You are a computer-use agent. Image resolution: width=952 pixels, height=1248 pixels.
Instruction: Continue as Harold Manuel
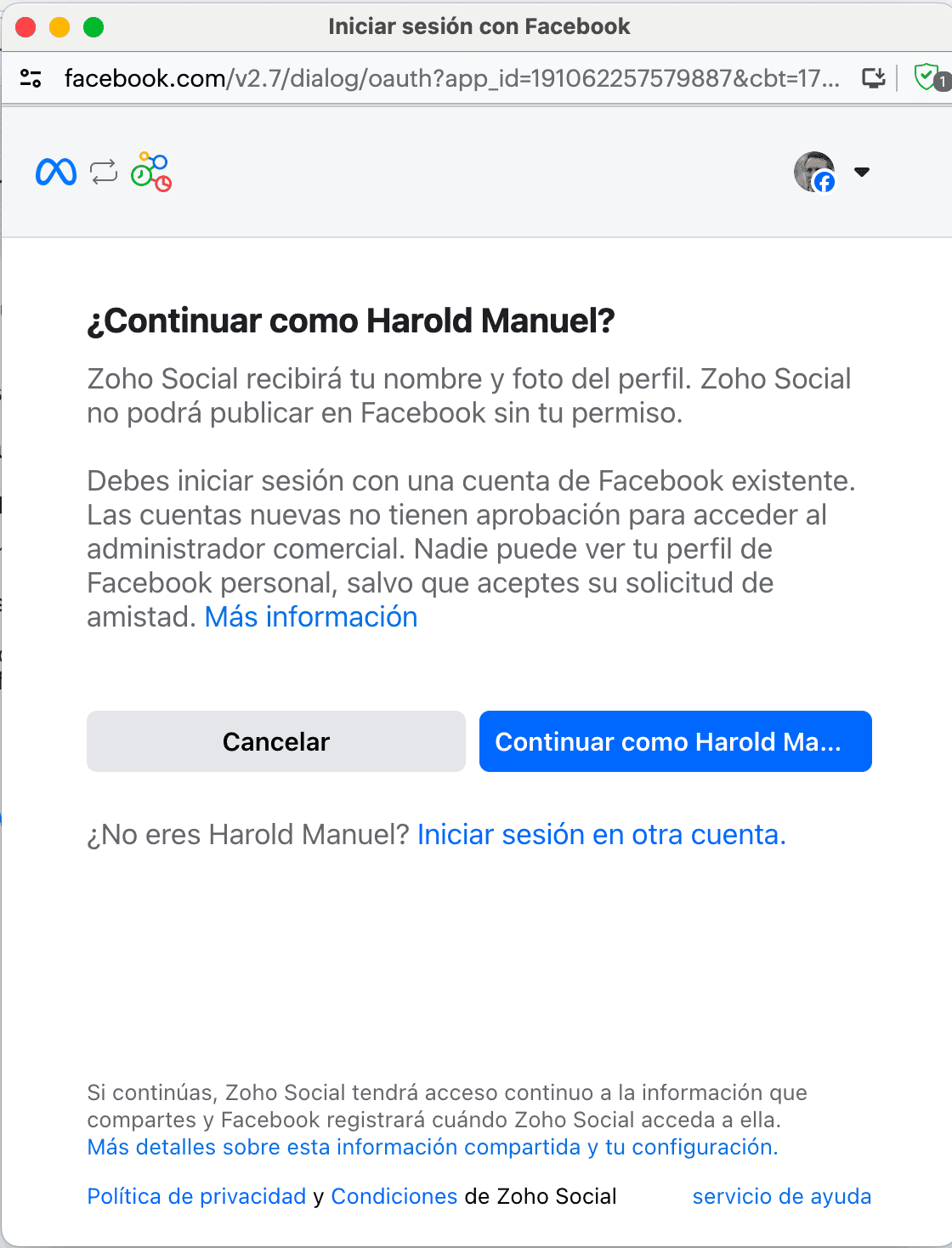click(x=675, y=741)
